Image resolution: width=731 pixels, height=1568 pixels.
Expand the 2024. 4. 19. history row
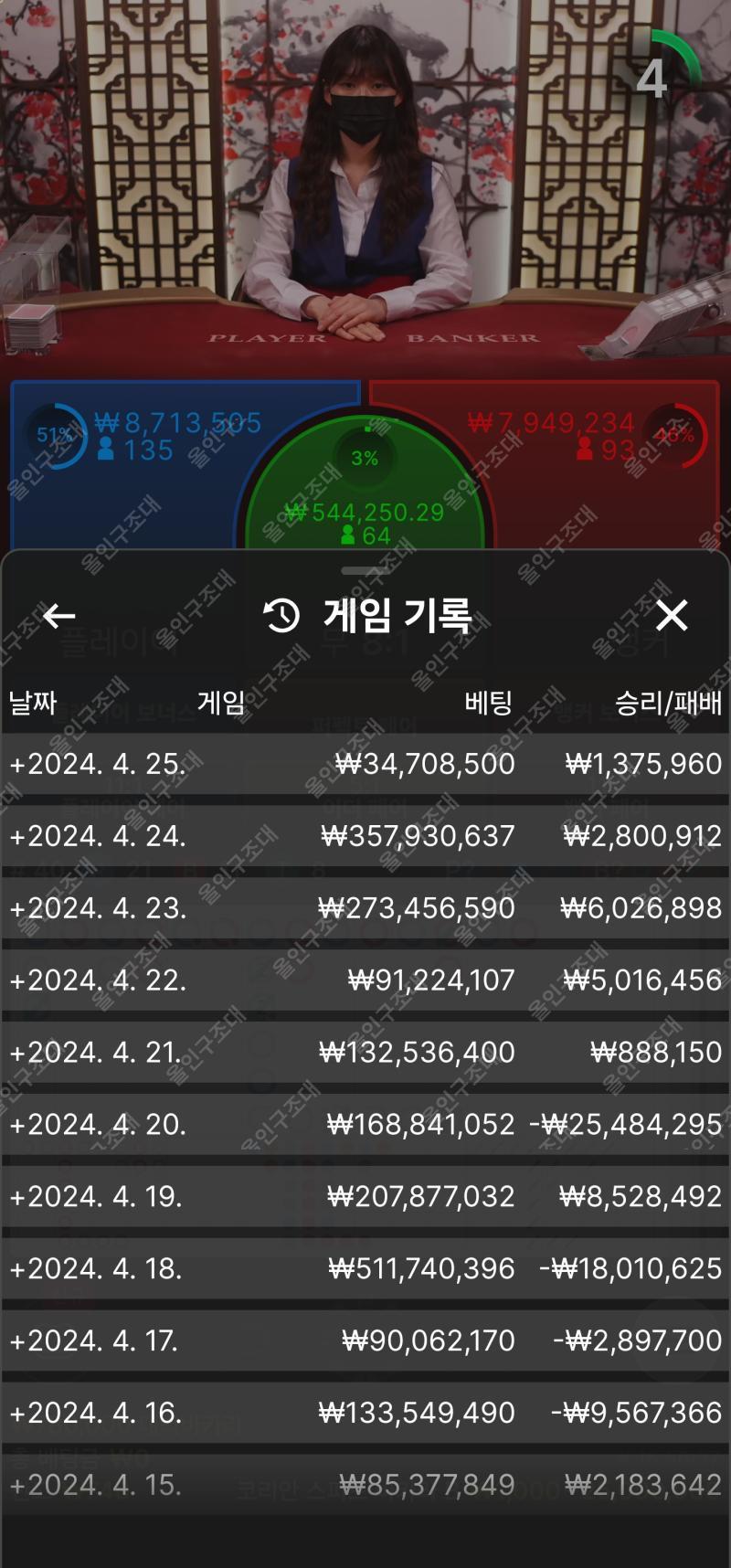[97, 1197]
